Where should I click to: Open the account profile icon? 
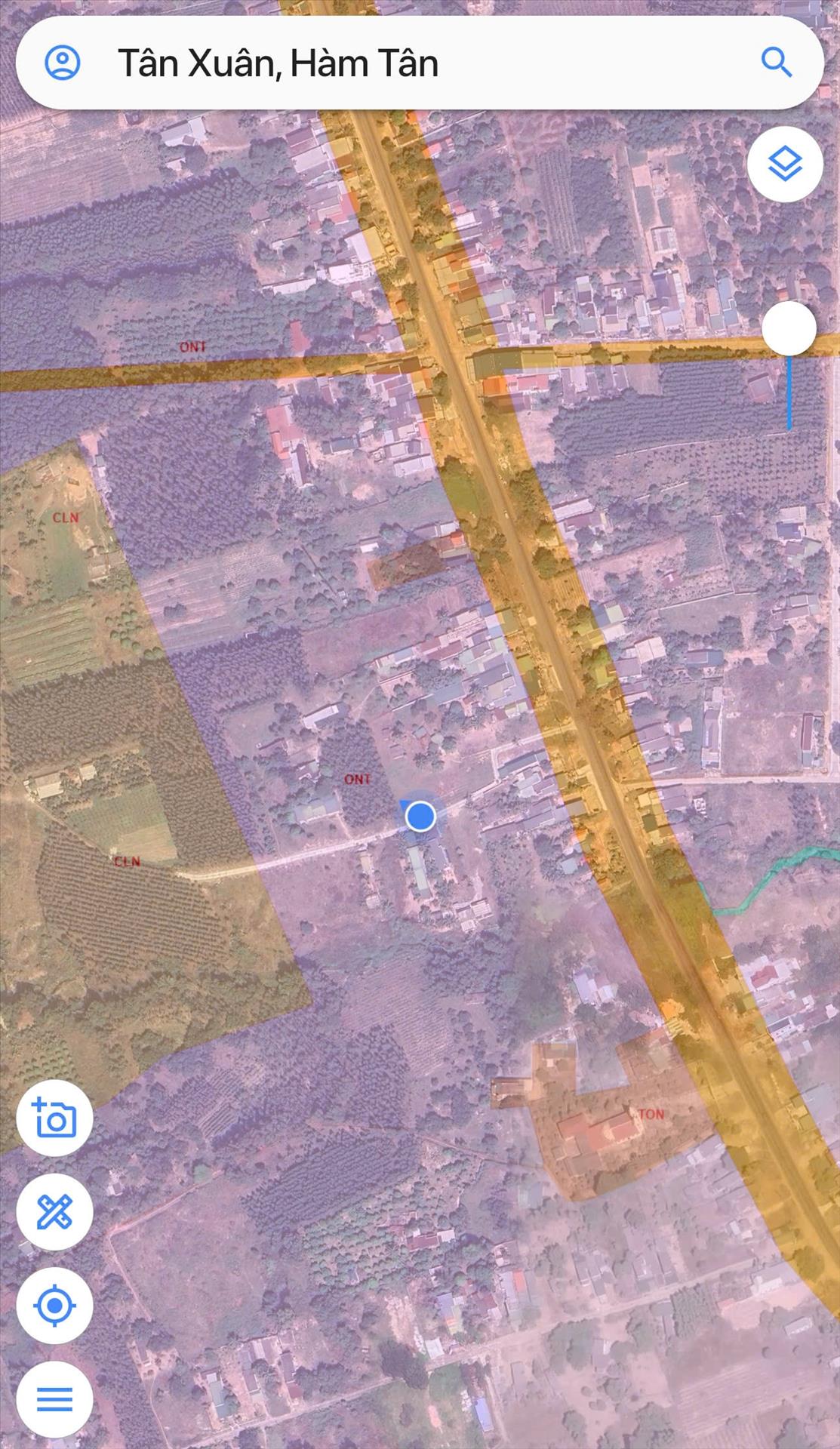(x=62, y=63)
